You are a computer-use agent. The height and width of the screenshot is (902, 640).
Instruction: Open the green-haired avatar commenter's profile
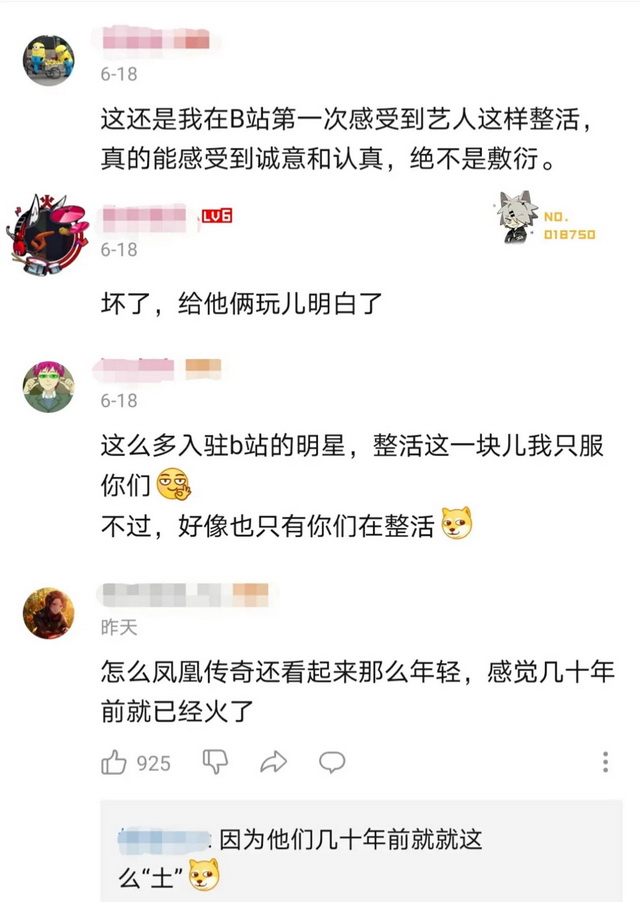pos(49,386)
